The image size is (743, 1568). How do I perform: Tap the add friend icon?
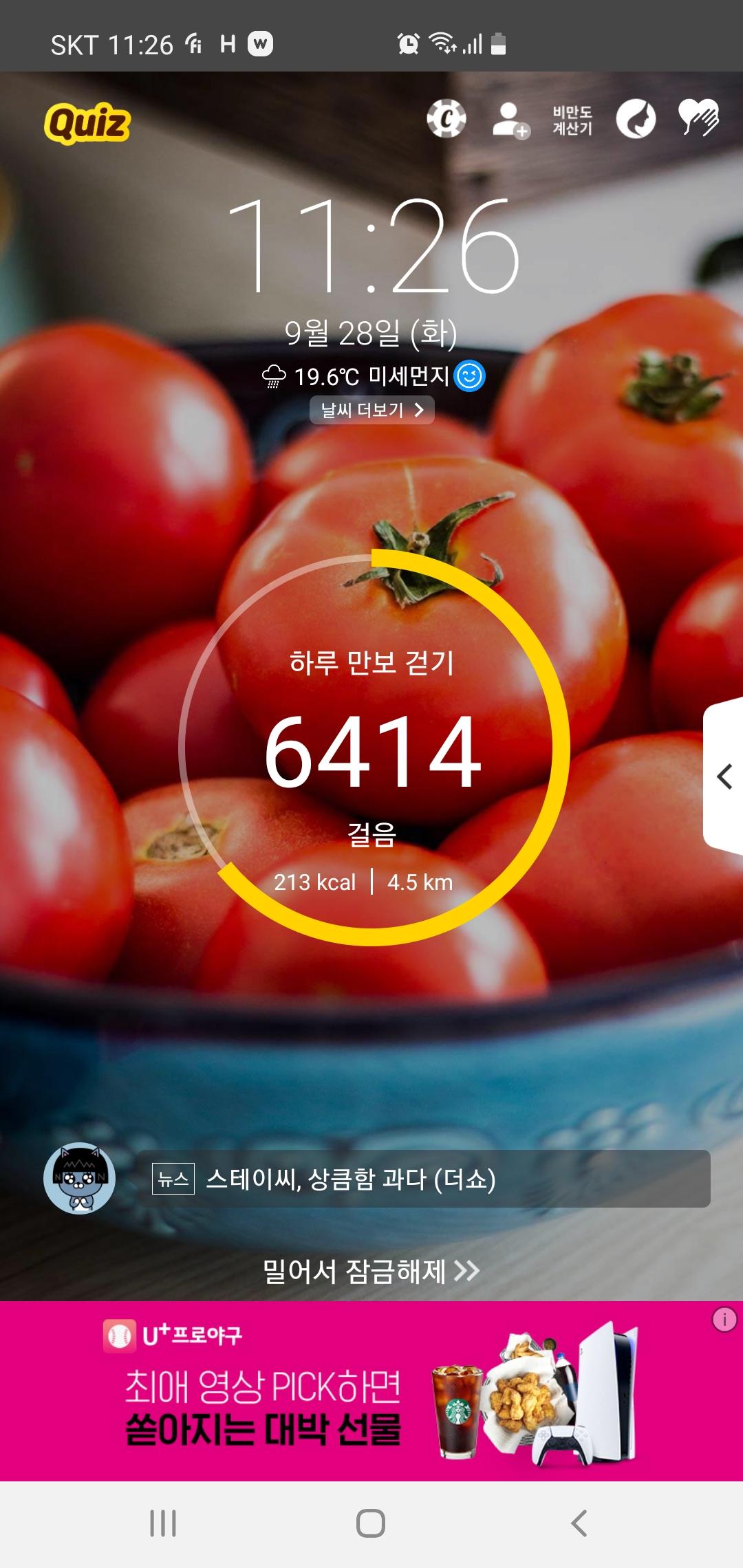(510, 120)
